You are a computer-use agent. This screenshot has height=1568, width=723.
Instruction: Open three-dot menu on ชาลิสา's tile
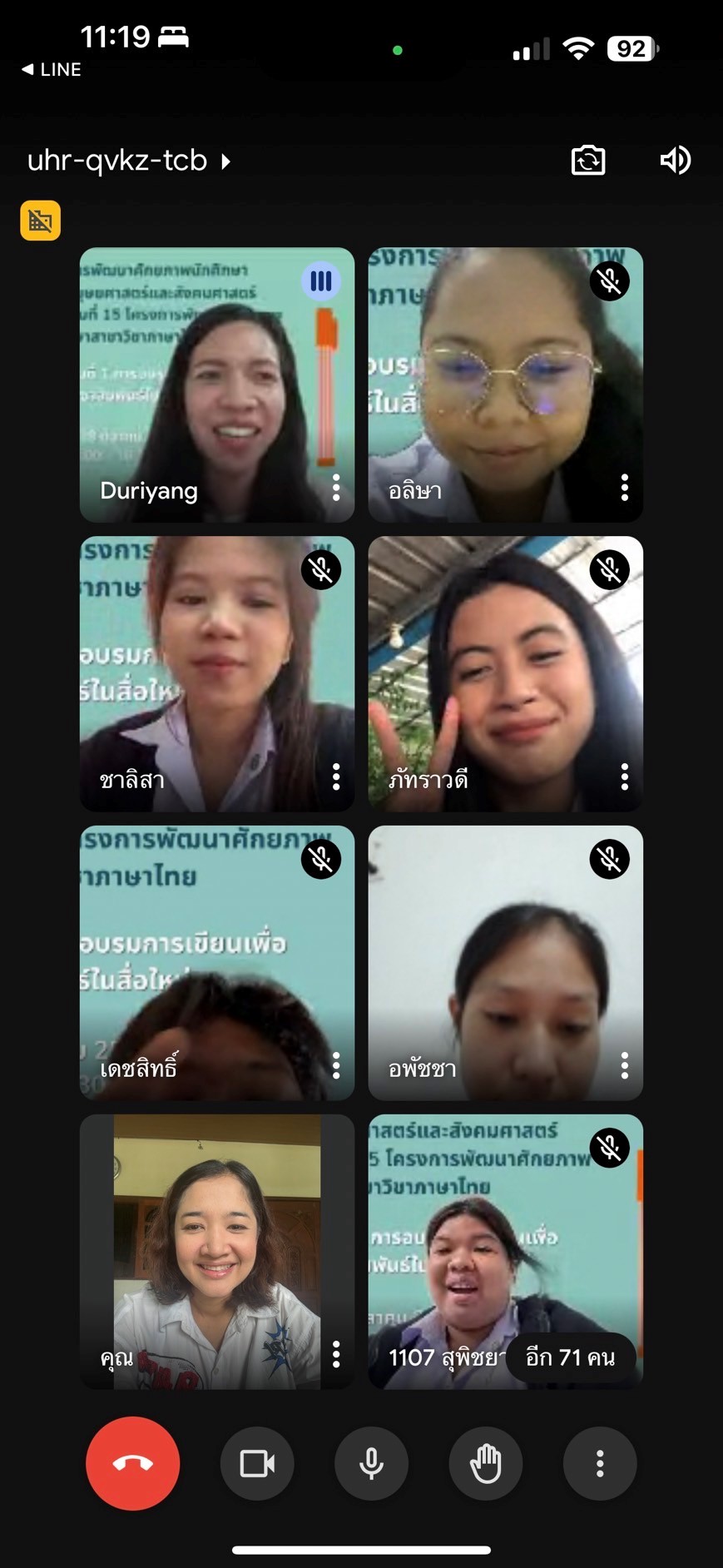(x=336, y=777)
